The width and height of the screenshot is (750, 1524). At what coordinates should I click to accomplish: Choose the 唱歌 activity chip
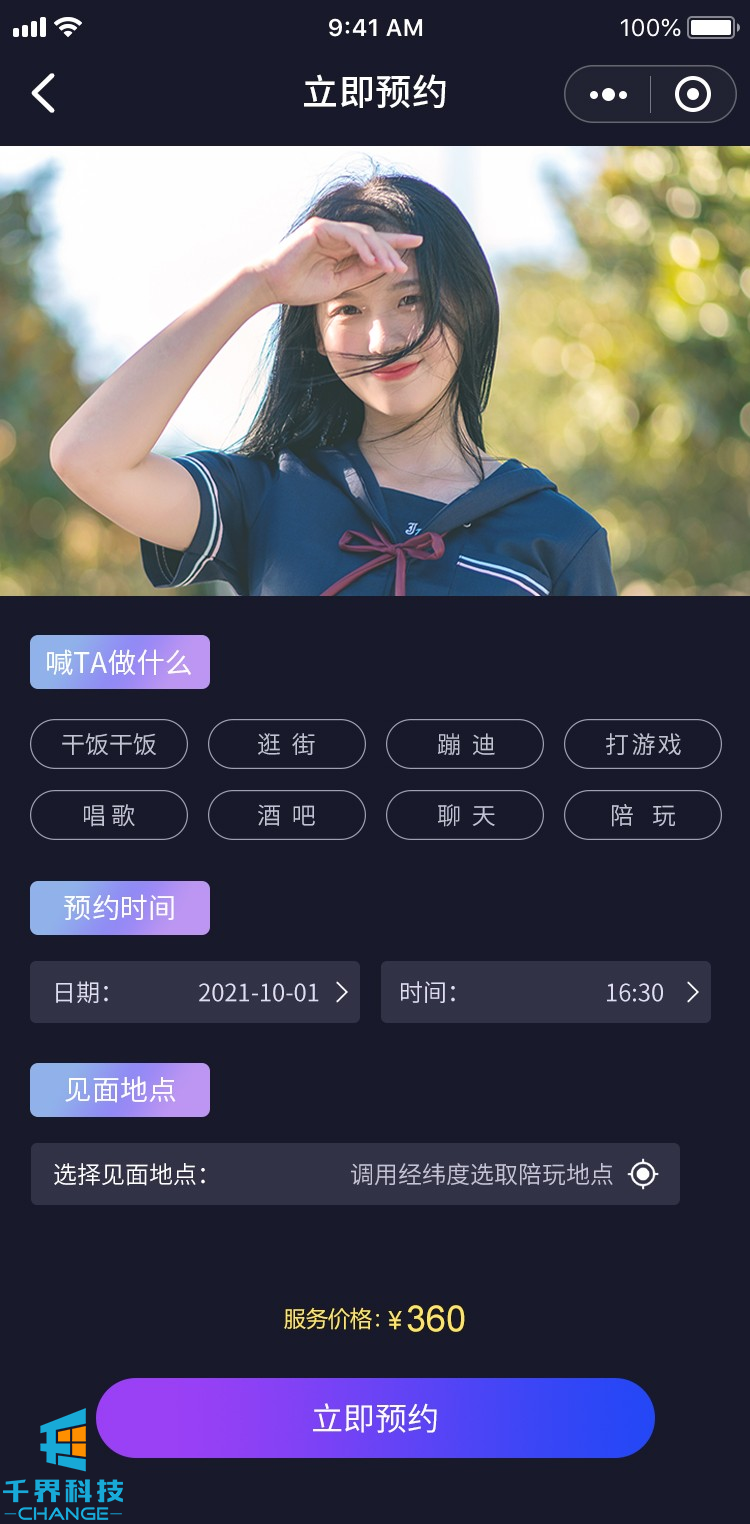pos(109,815)
